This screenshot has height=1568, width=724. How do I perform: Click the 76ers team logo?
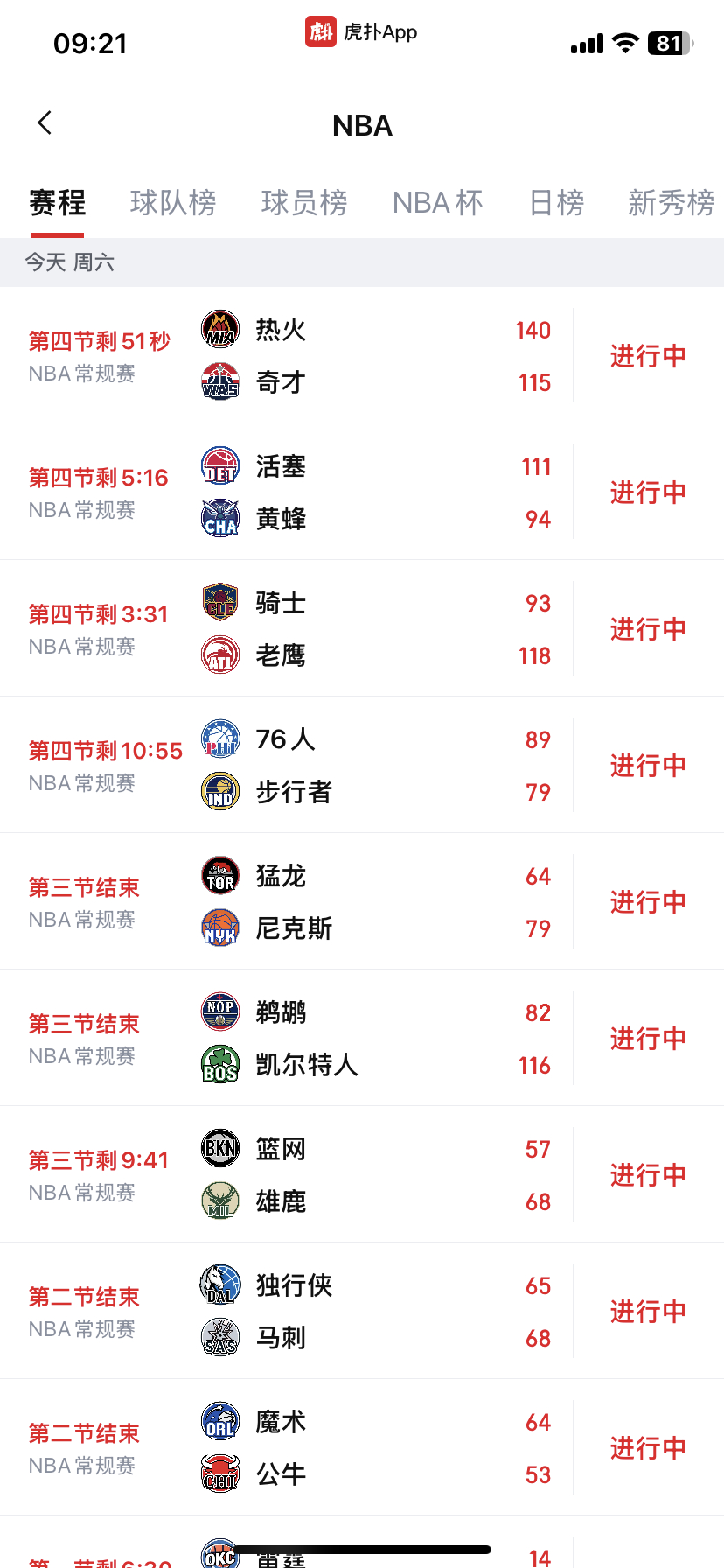(219, 739)
